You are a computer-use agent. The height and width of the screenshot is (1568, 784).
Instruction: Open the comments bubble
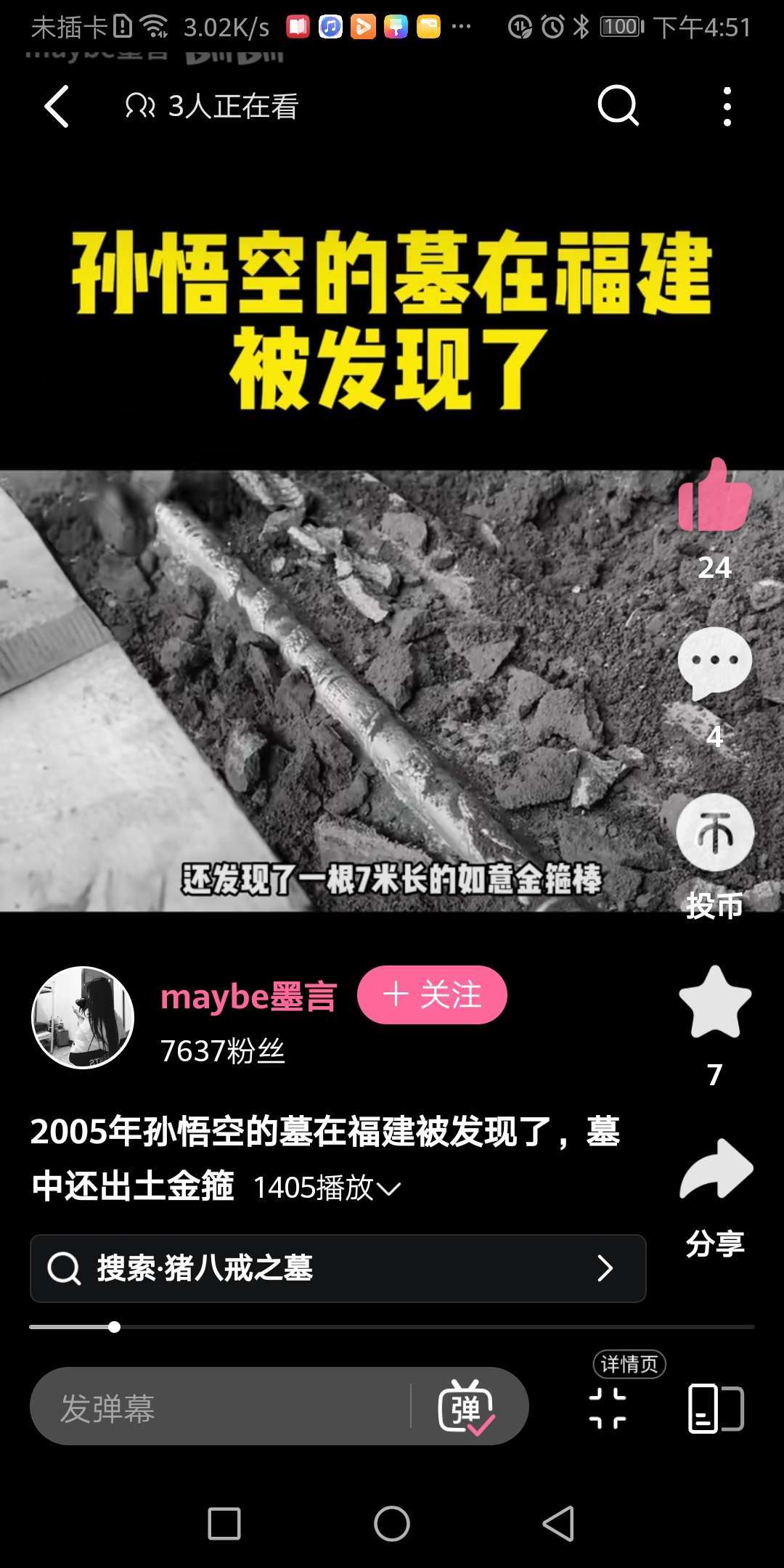pyautogui.click(x=714, y=662)
